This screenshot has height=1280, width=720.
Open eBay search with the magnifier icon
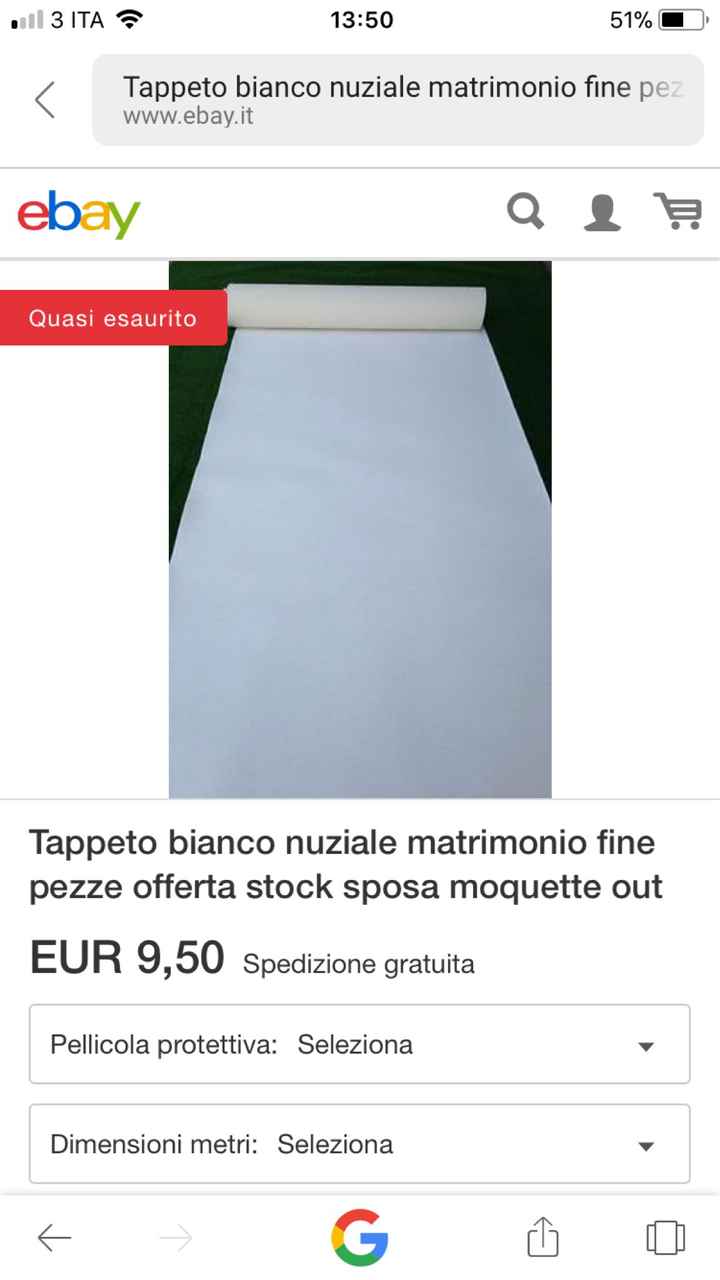[525, 211]
